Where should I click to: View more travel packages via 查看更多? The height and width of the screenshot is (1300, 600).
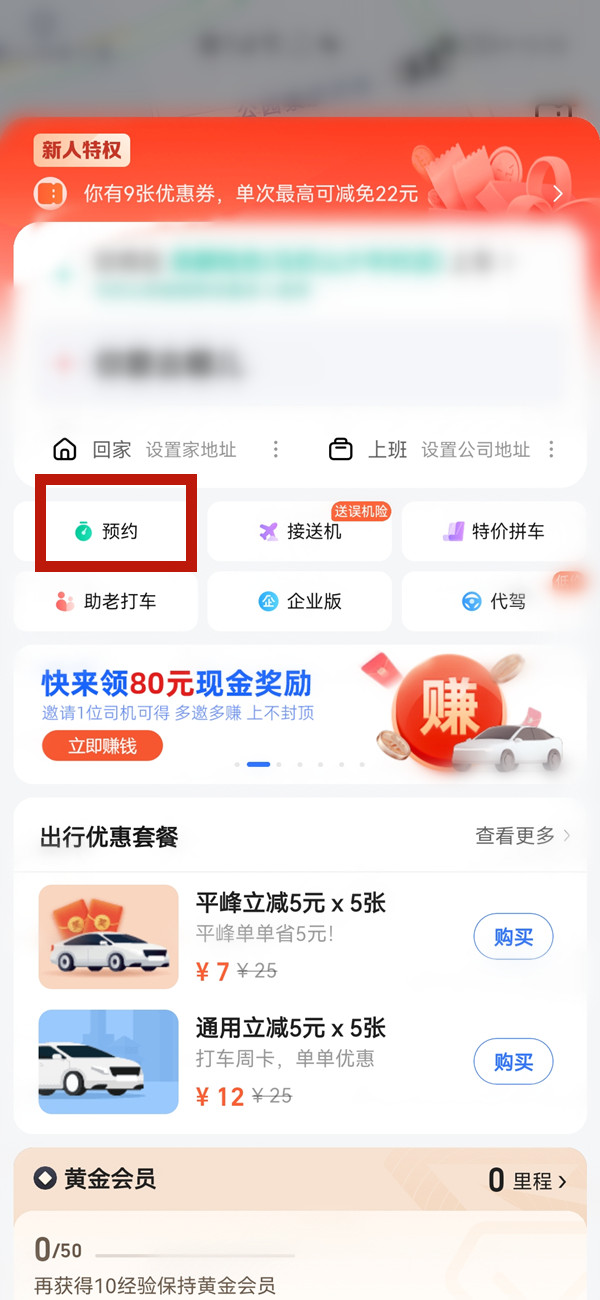(522, 836)
